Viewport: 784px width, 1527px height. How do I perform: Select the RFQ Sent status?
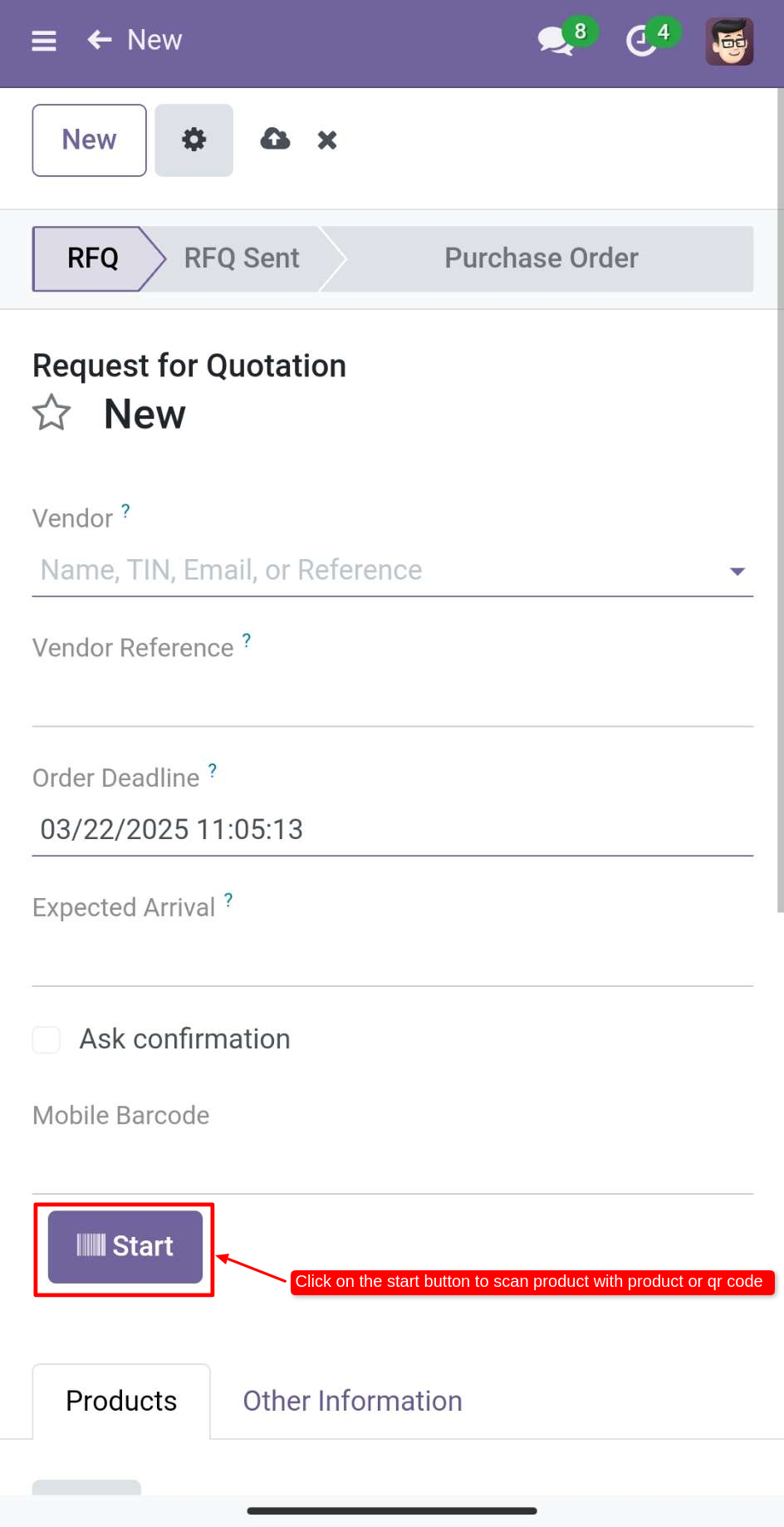pyautogui.click(x=242, y=258)
